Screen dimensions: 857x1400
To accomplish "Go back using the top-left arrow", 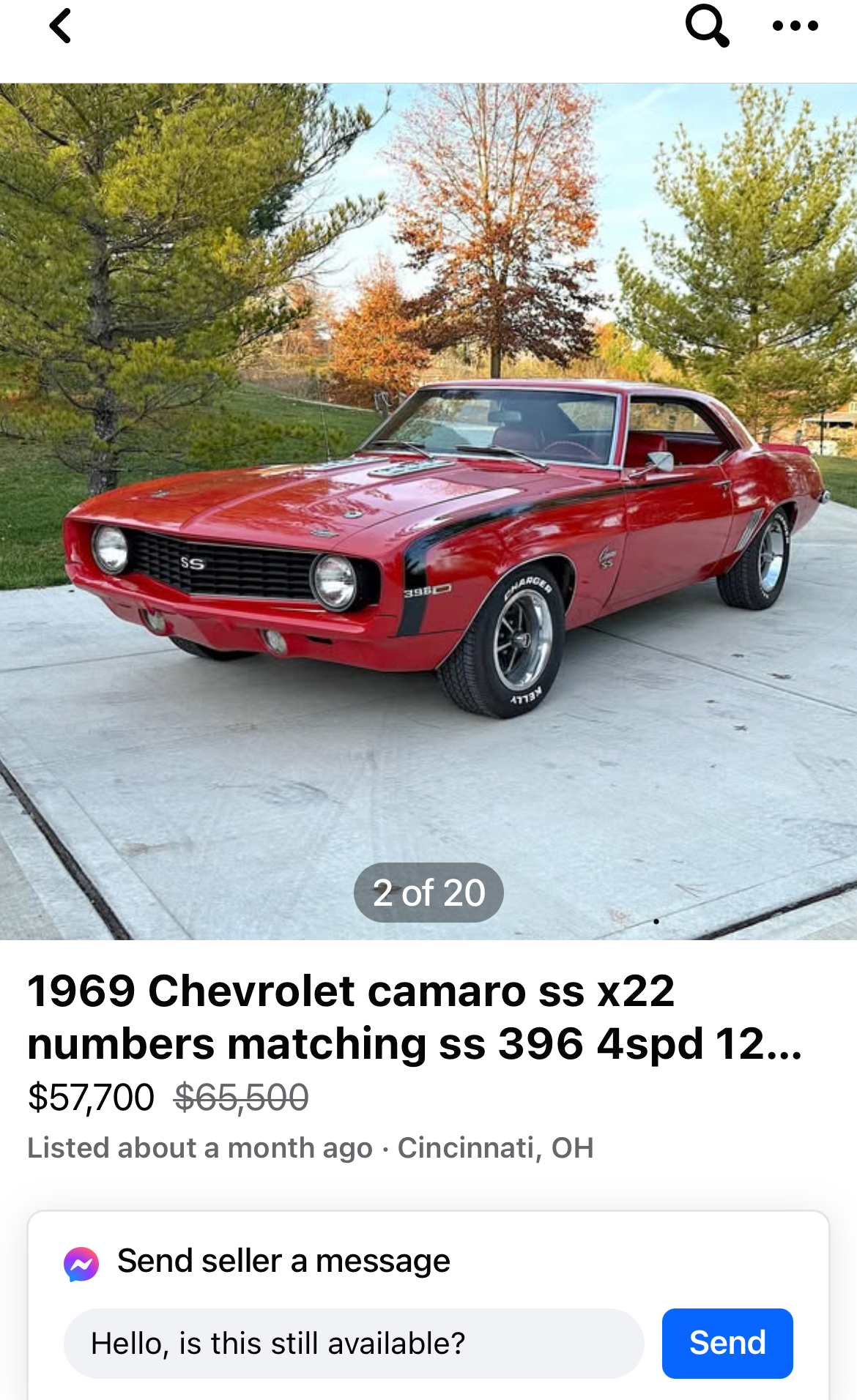I will pos(60,26).
